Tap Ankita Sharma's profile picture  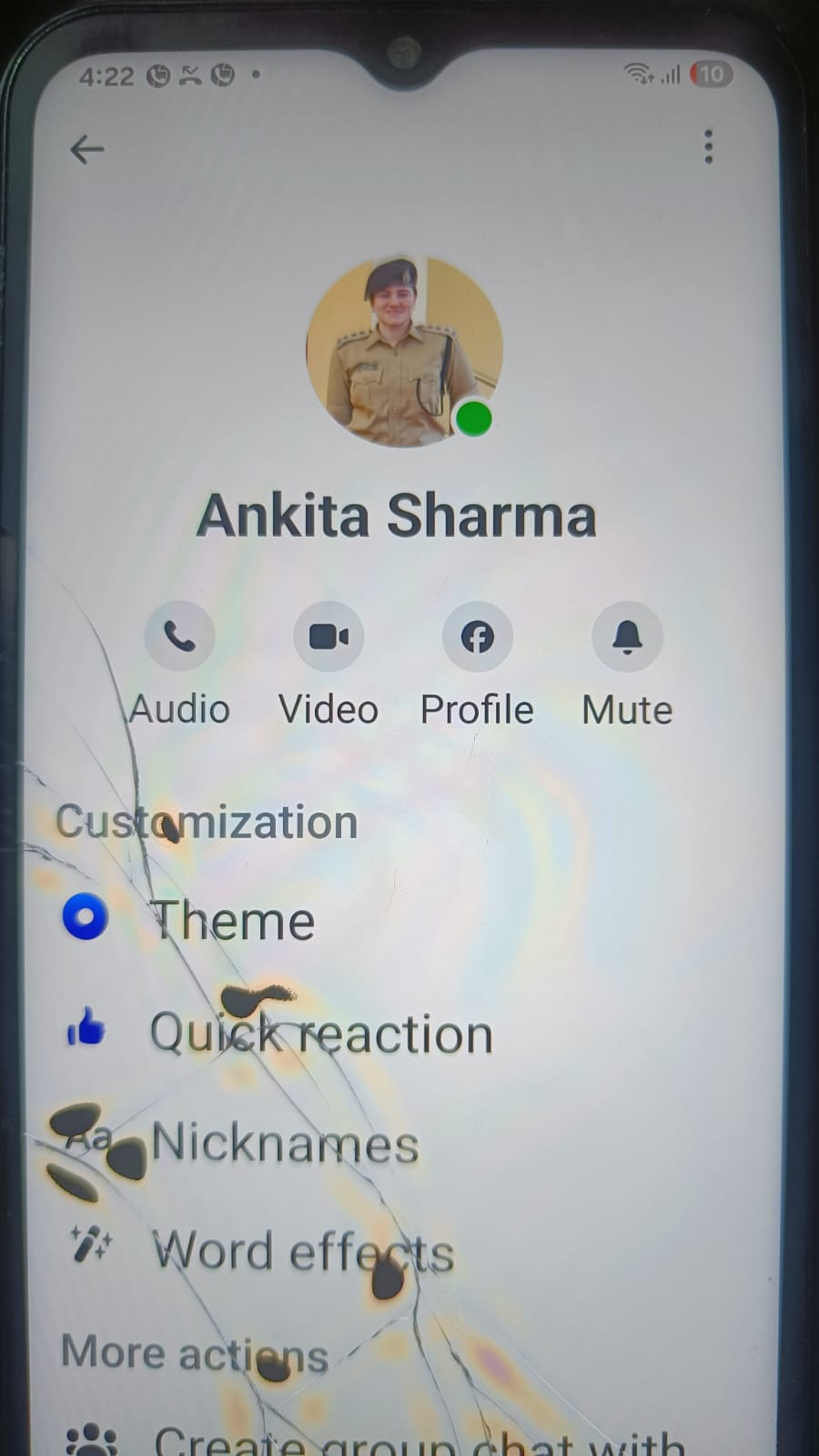(403, 352)
